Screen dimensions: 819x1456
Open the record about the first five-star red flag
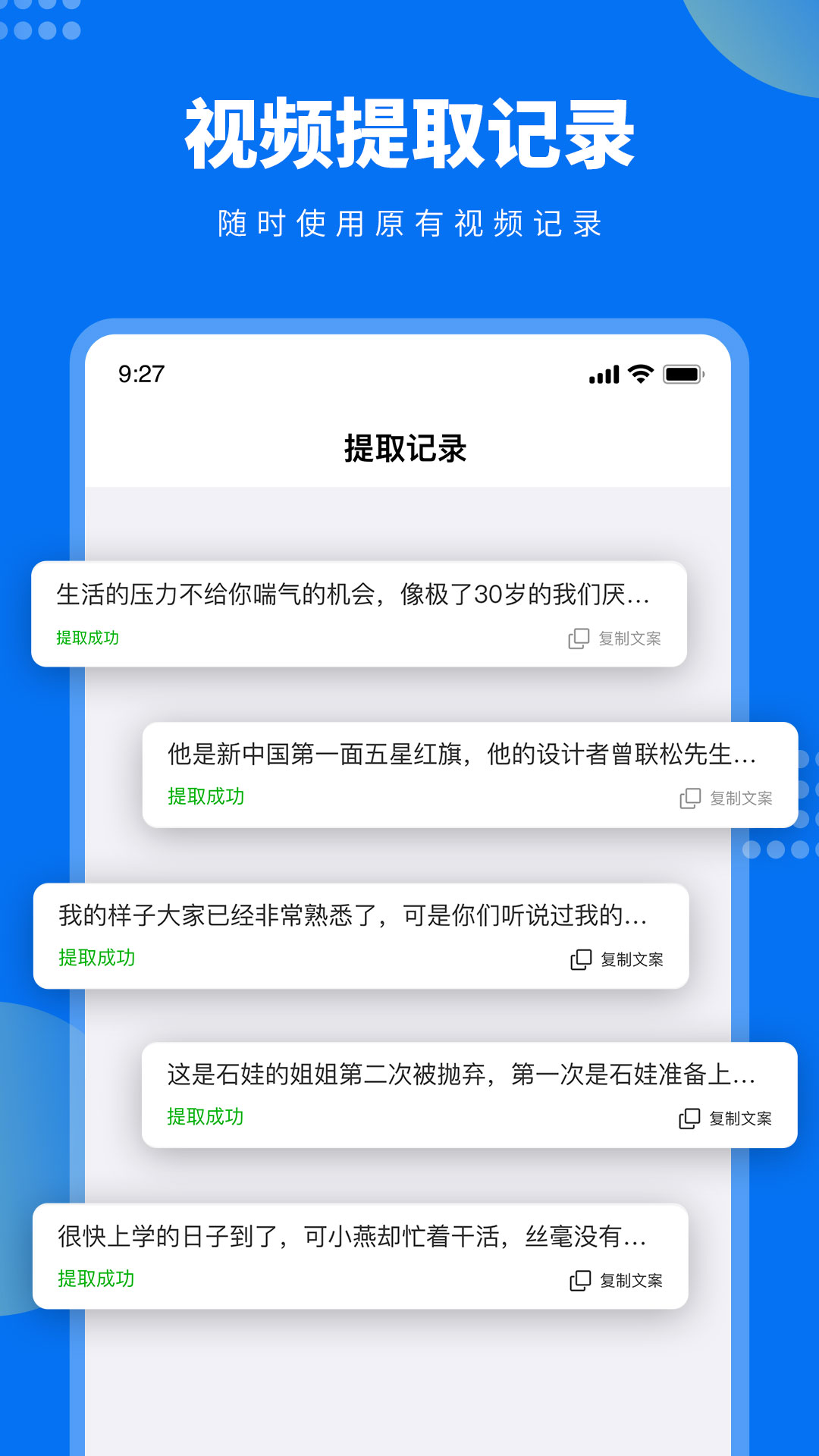(x=466, y=755)
